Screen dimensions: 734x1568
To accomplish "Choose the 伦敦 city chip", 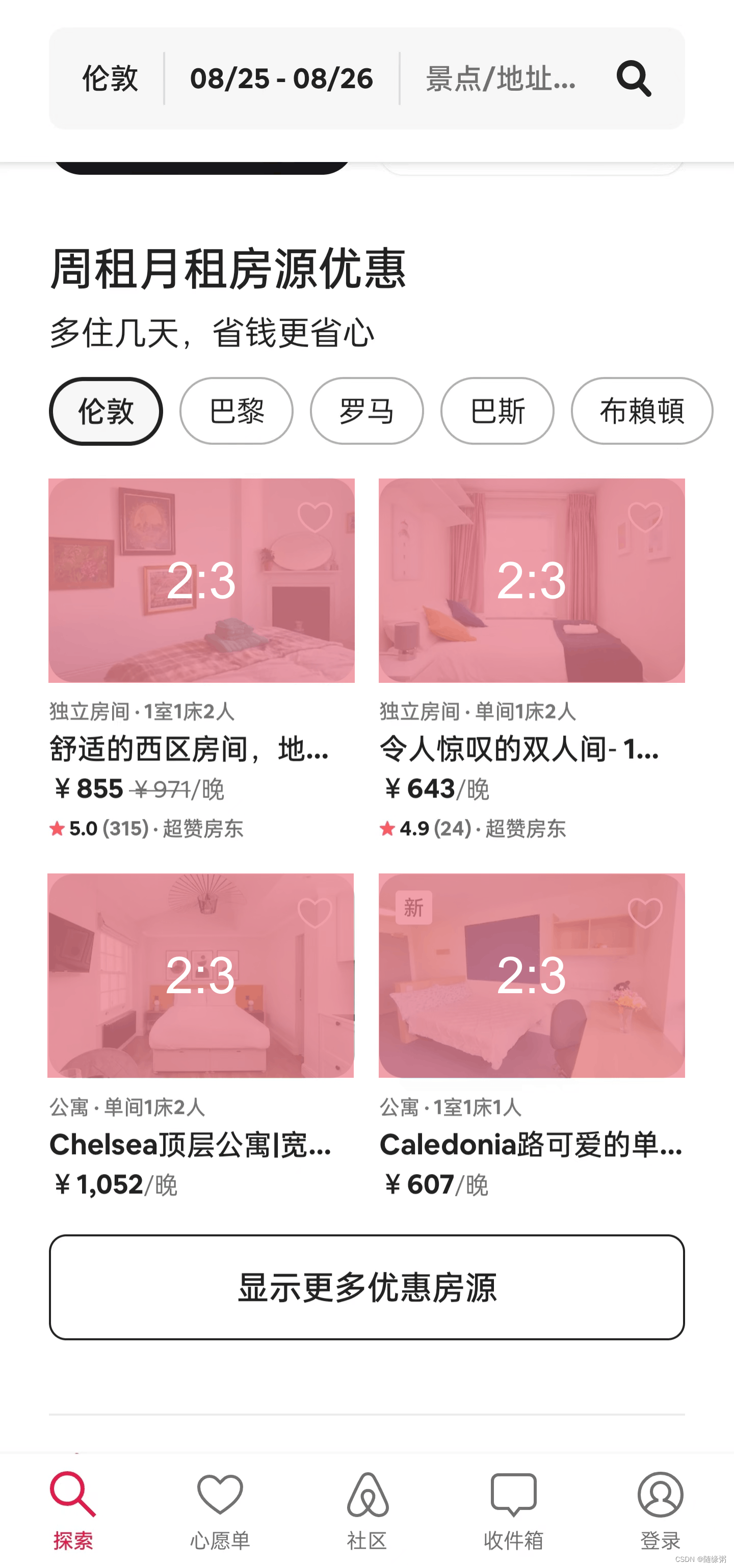I will (106, 411).
